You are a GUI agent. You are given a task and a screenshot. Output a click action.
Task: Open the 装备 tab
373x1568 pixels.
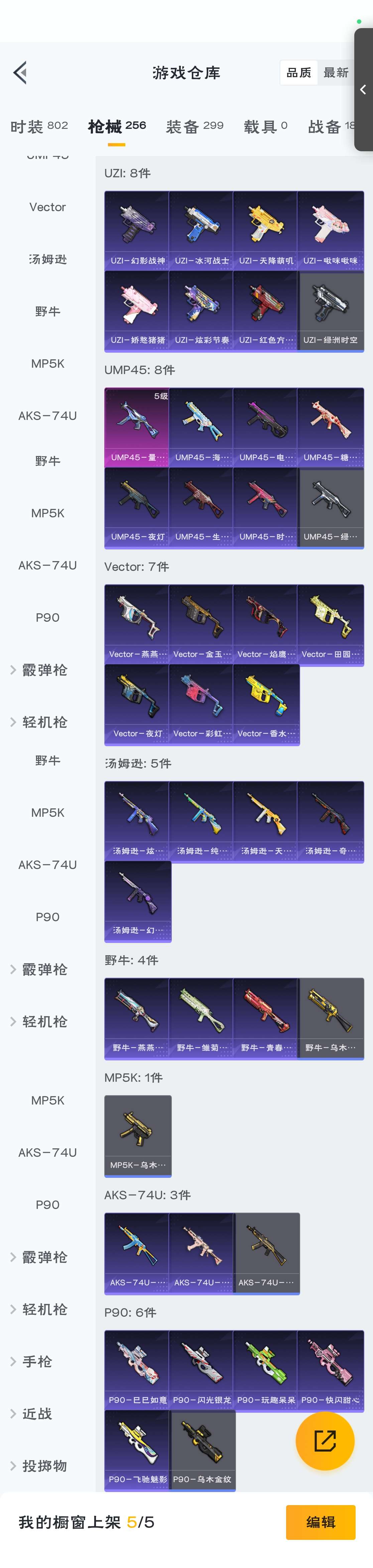194,126
